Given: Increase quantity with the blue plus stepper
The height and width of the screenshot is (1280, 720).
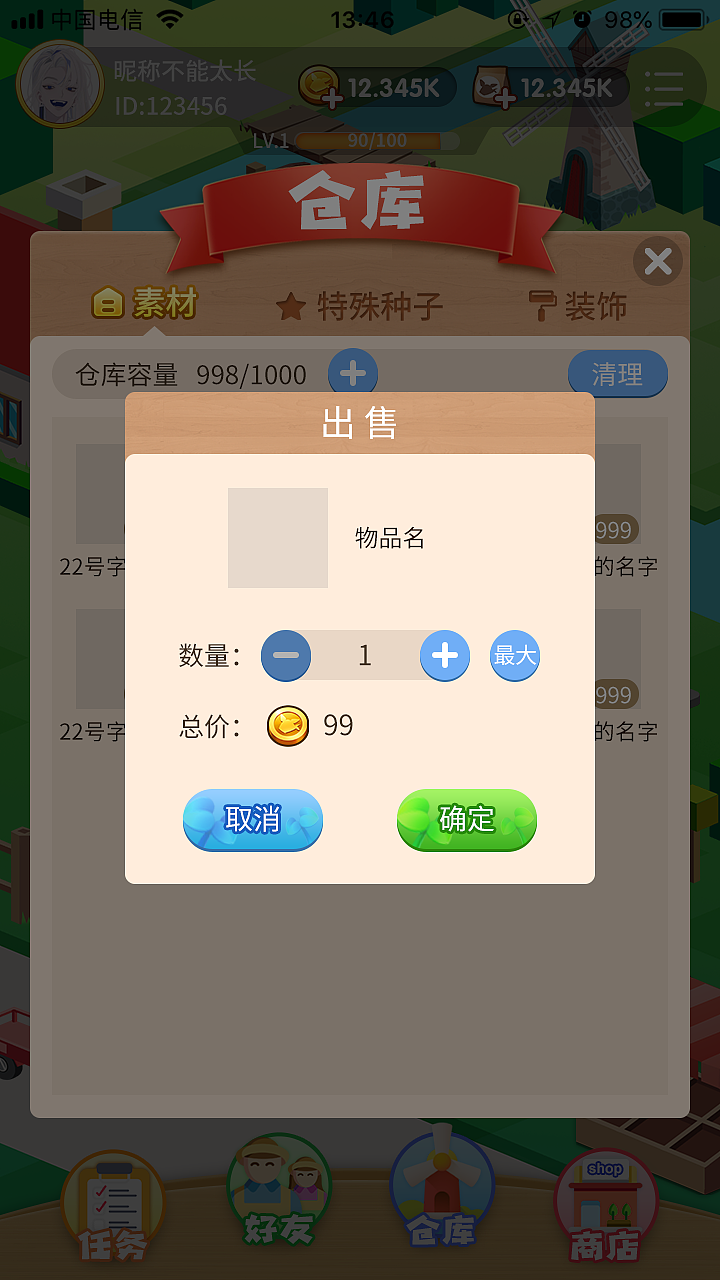Looking at the screenshot, I should (444, 656).
